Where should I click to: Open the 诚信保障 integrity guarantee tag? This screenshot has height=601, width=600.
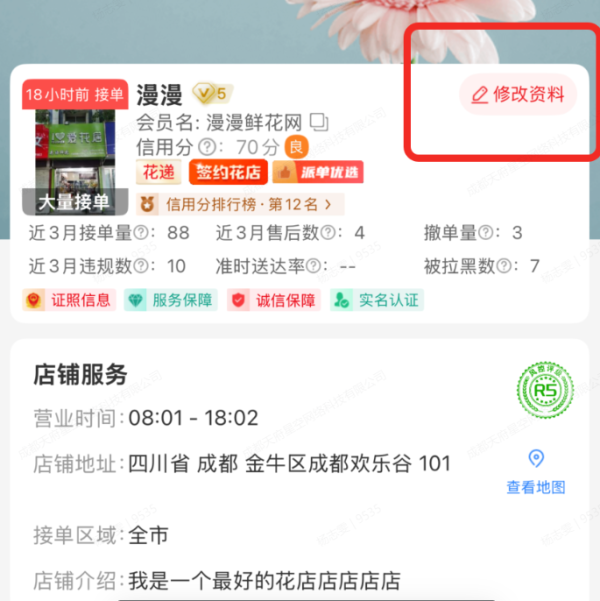pyautogui.click(x=273, y=300)
